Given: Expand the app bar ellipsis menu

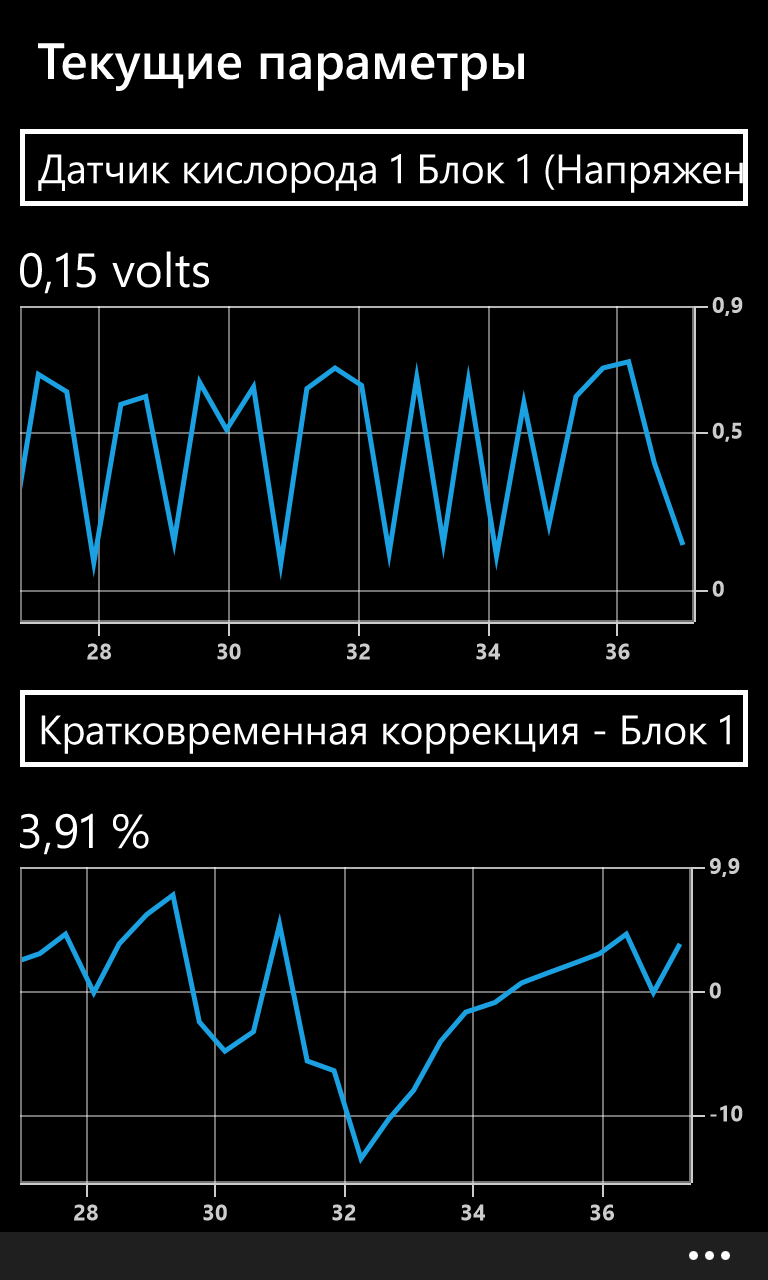Looking at the screenshot, I should (709, 1256).
